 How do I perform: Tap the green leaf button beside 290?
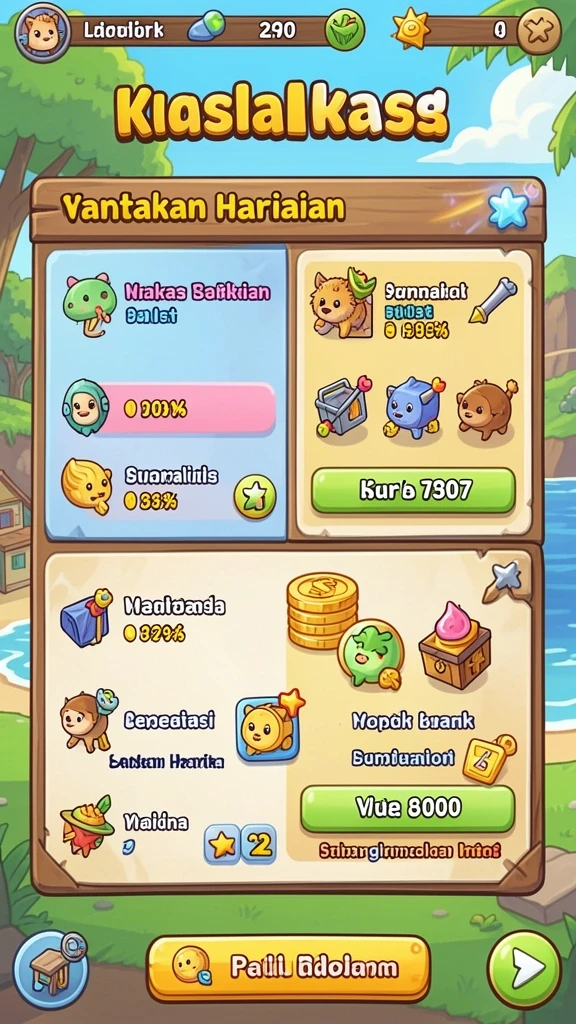[x=344, y=31]
